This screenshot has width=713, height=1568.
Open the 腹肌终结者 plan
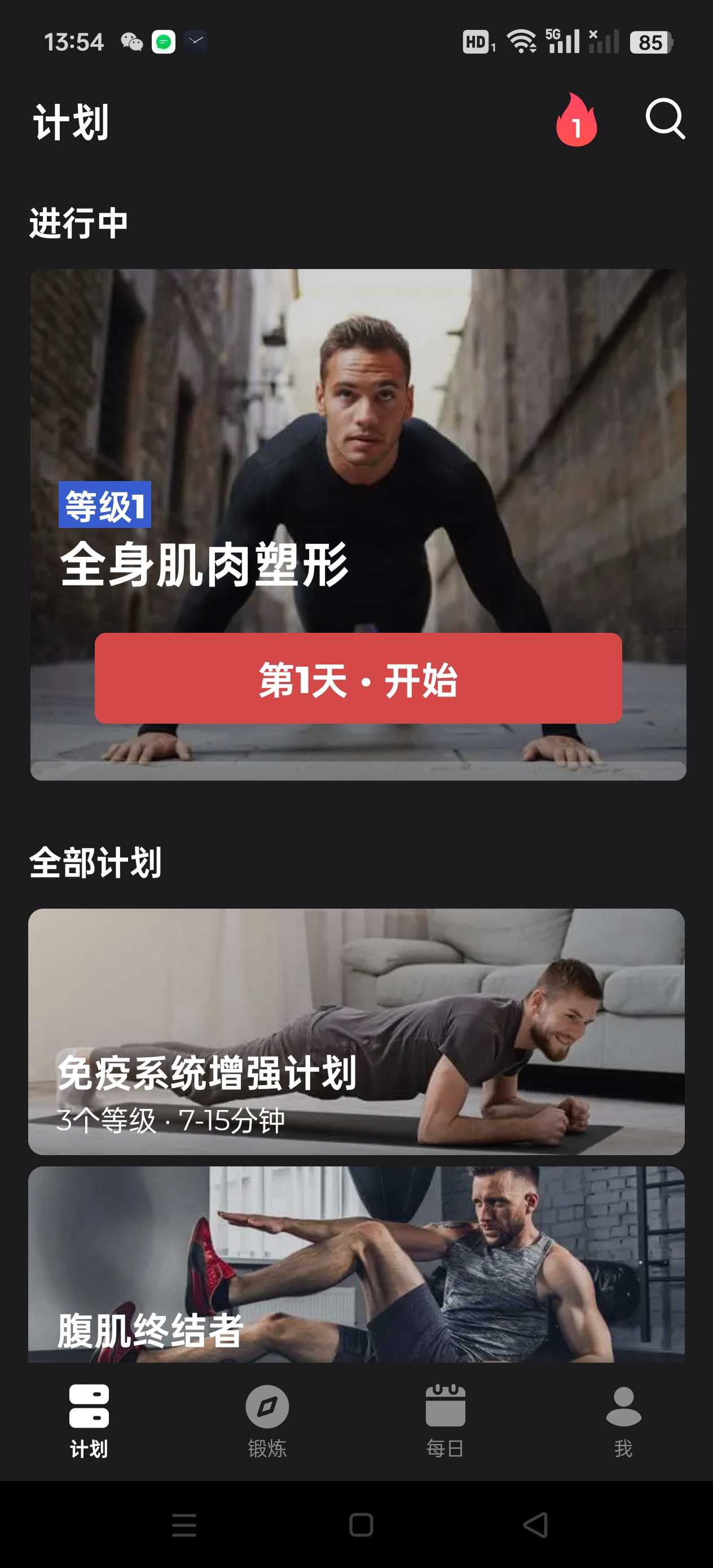356,1265
